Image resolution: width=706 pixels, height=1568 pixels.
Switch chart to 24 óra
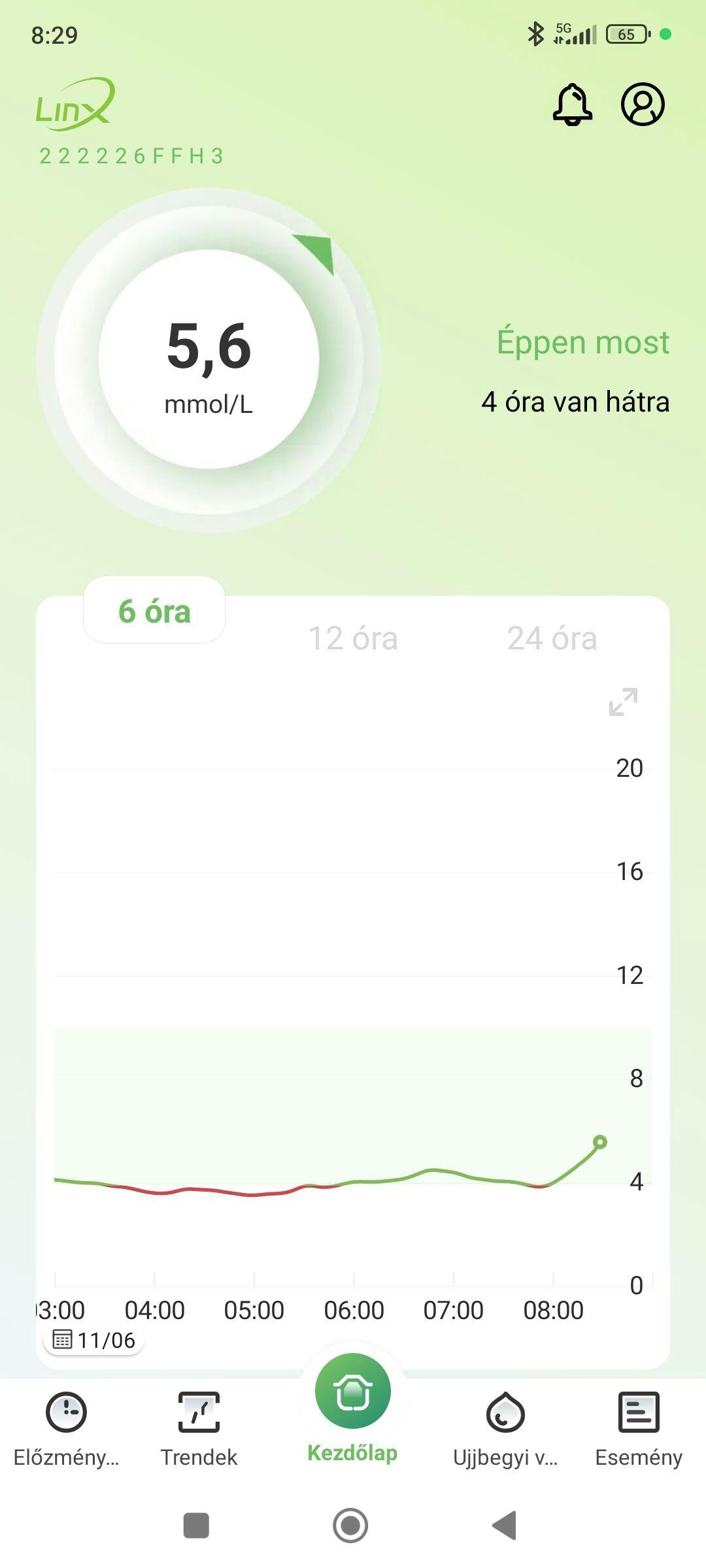pos(552,638)
